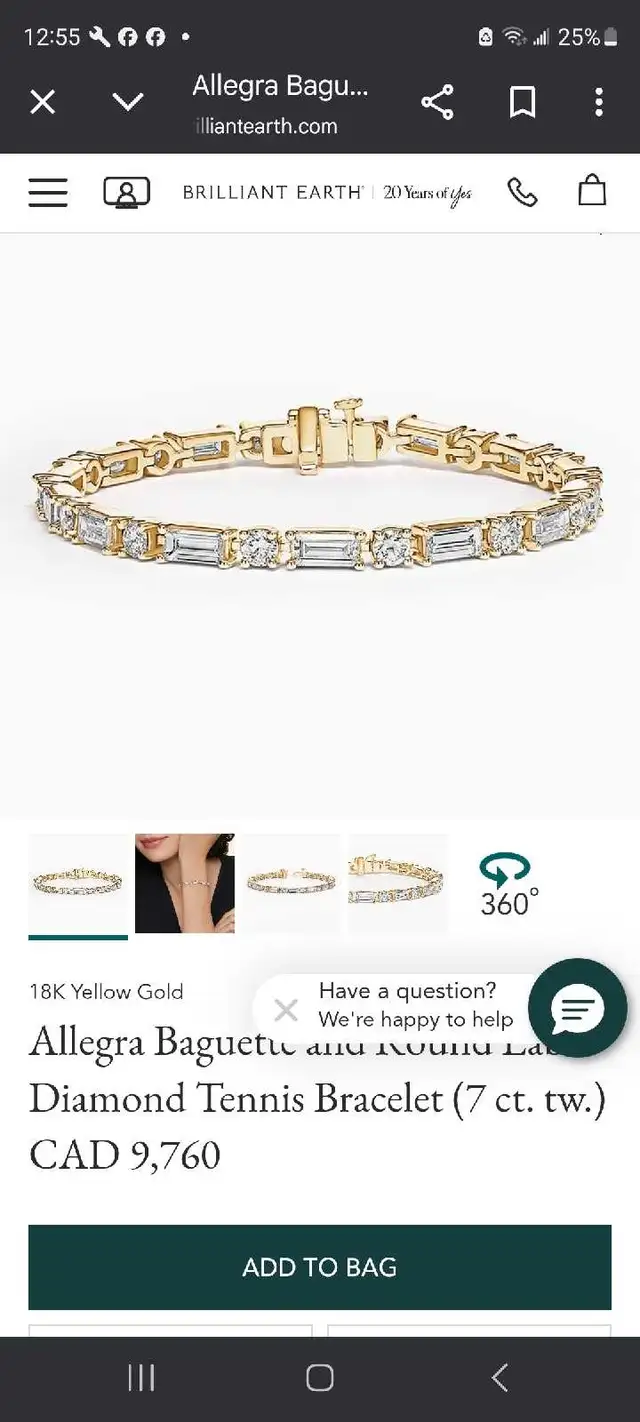Select the model wearing bracelet thumbnail

[x=185, y=883]
